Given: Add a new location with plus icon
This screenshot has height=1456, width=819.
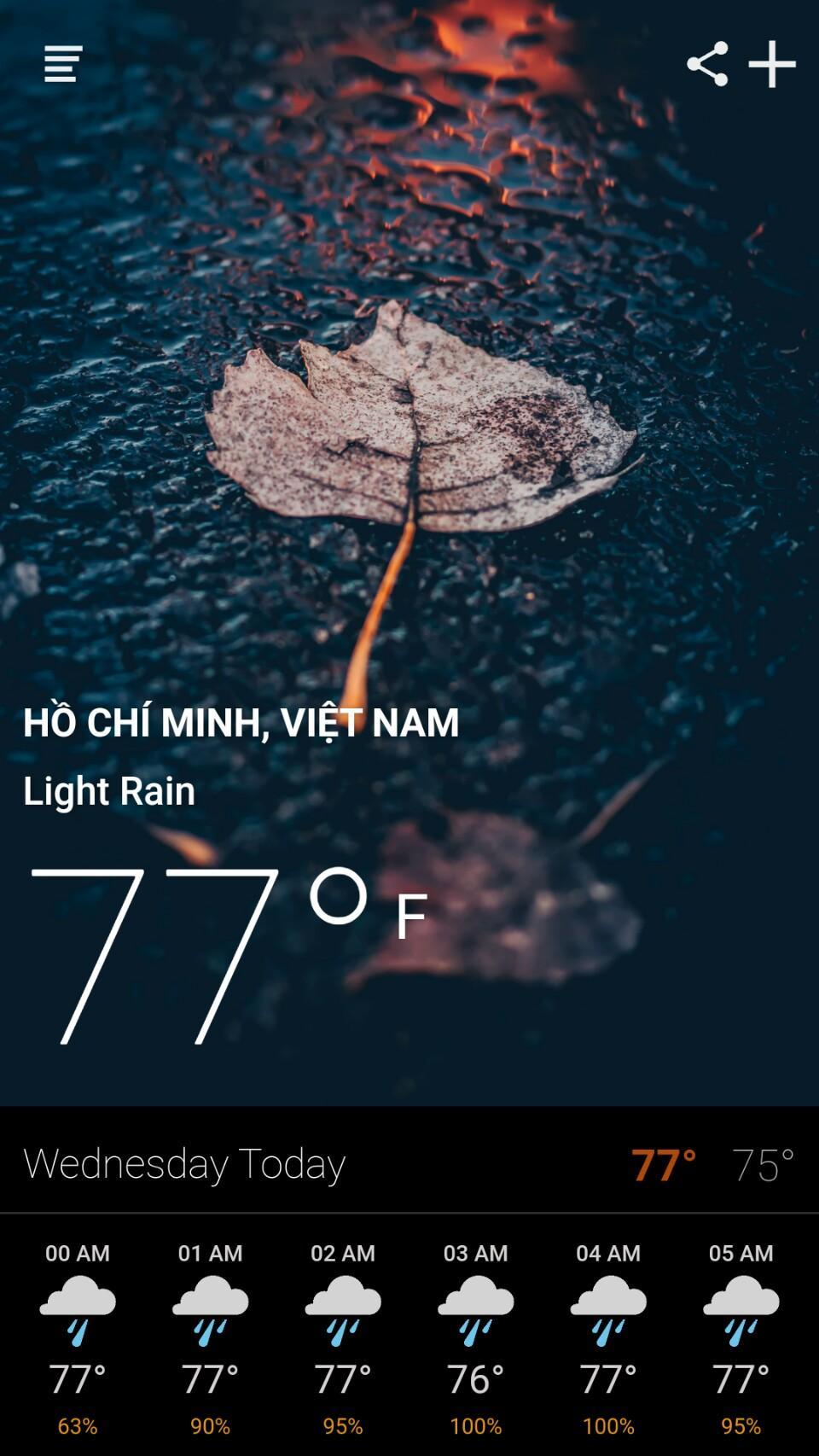Looking at the screenshot, I should [772, 64].
